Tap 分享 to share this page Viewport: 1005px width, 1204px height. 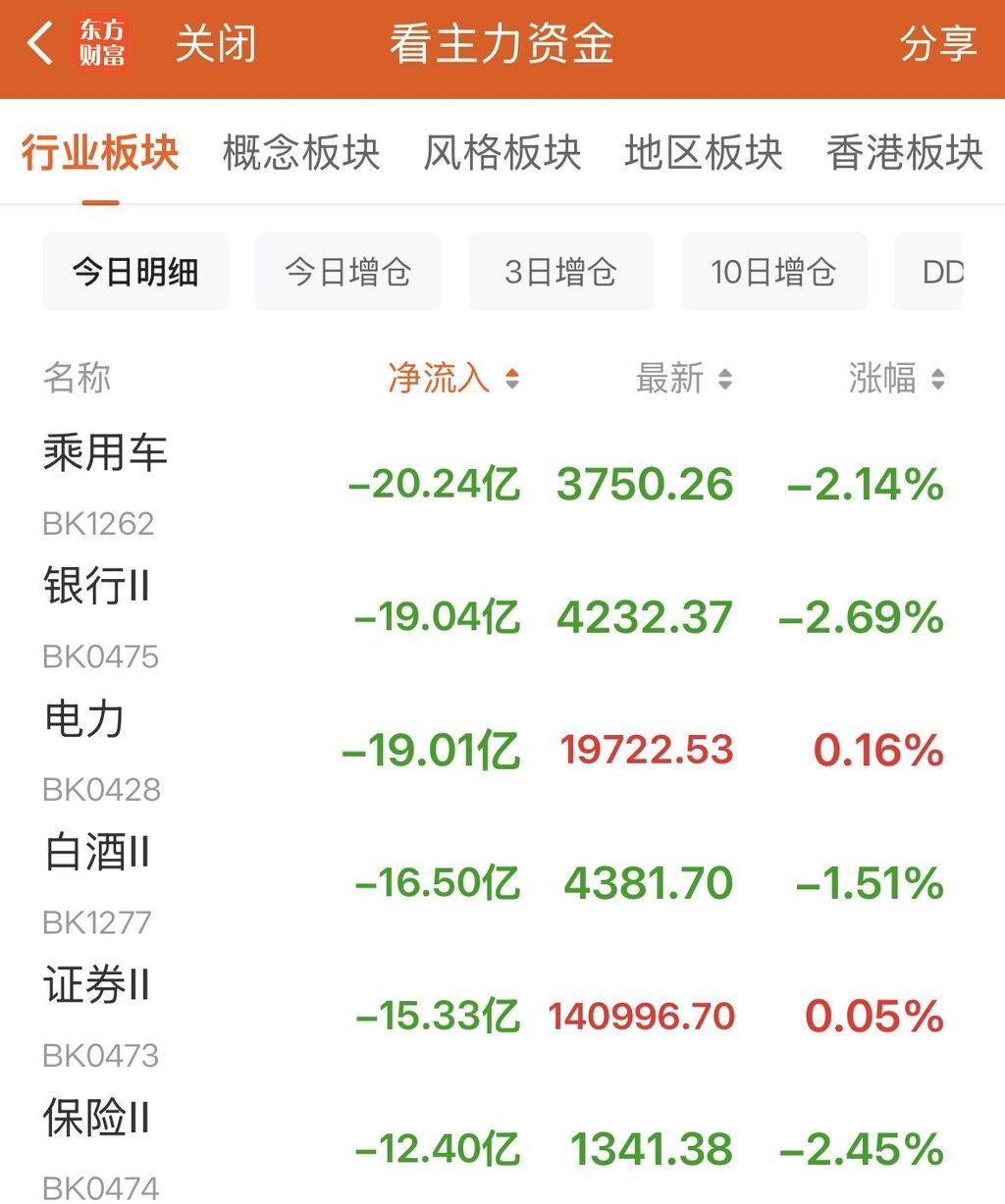pyautogui.click(x=938, y=45)
